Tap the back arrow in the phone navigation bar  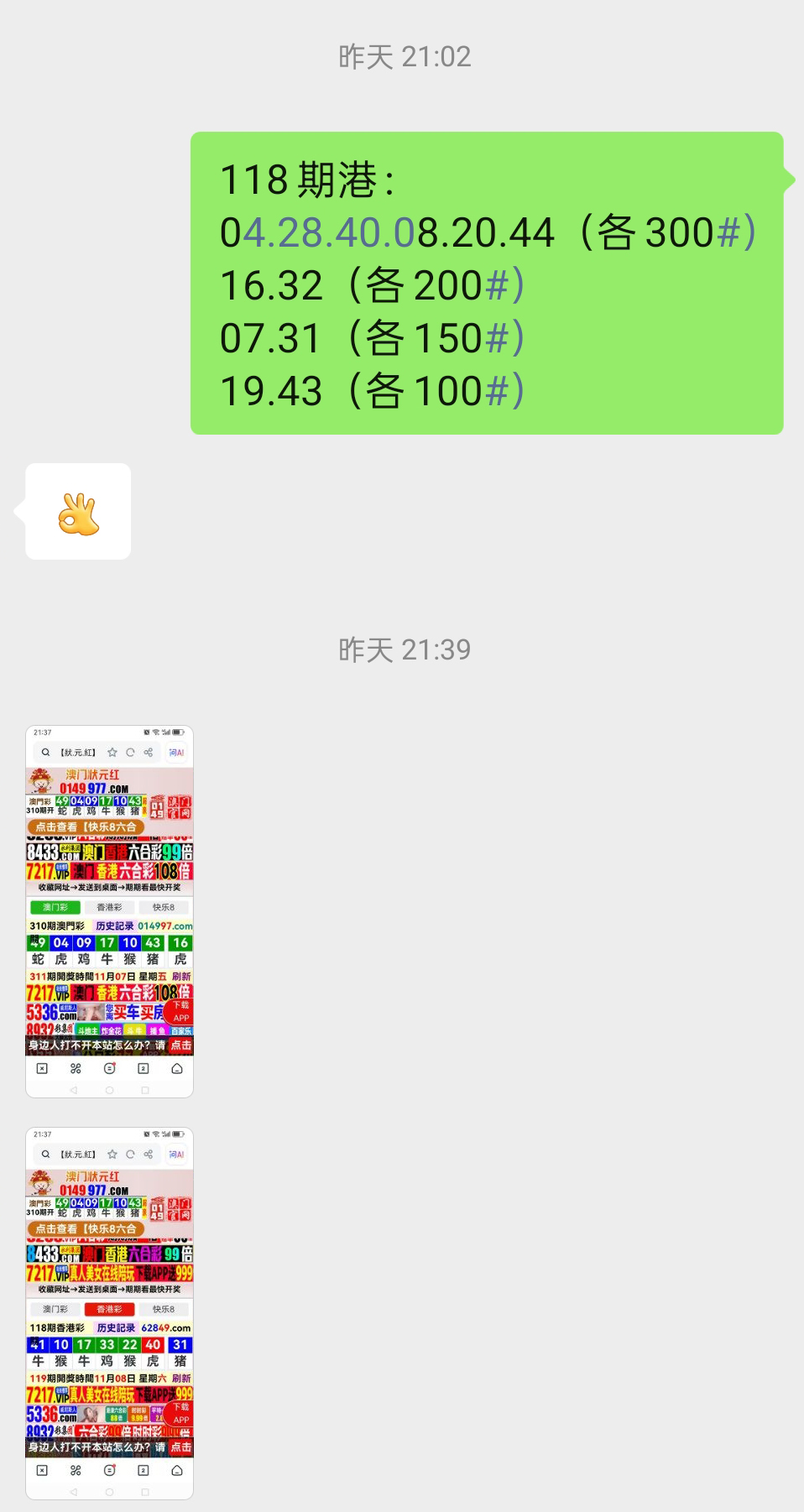73,1090
